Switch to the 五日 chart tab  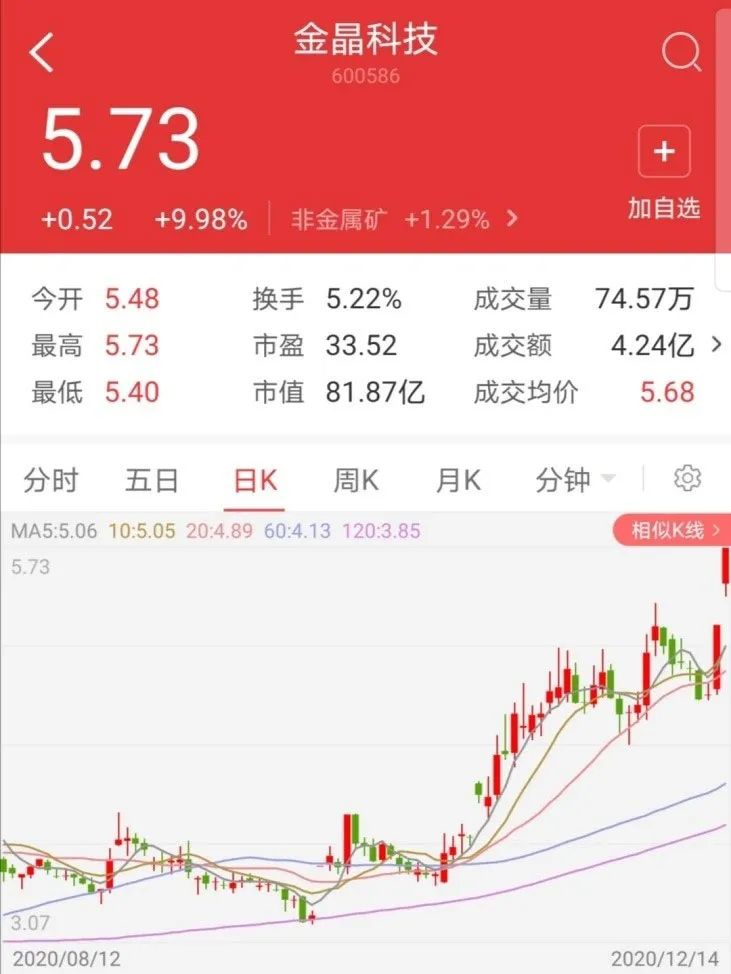pos(152,480)
